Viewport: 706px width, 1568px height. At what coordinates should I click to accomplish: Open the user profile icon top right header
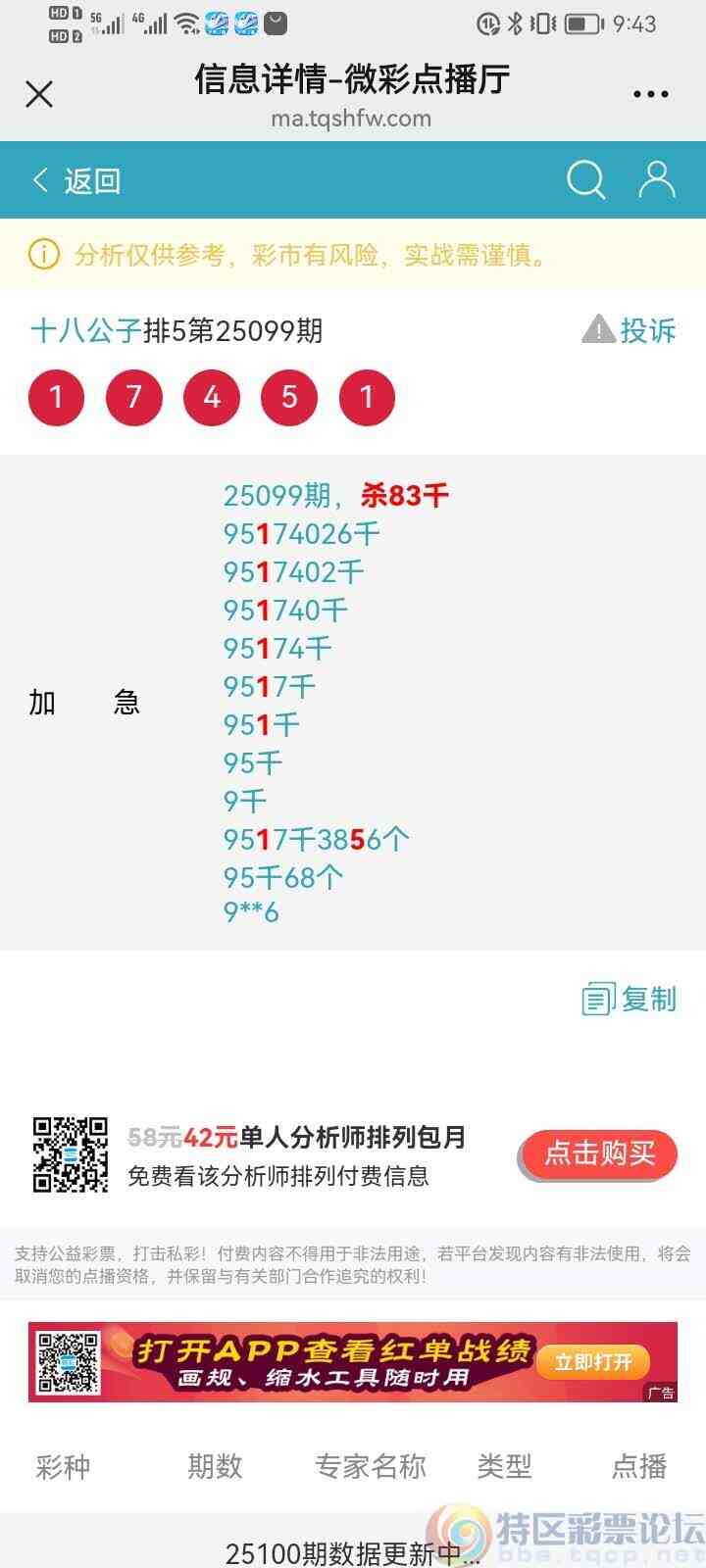[x=655, y=180]
